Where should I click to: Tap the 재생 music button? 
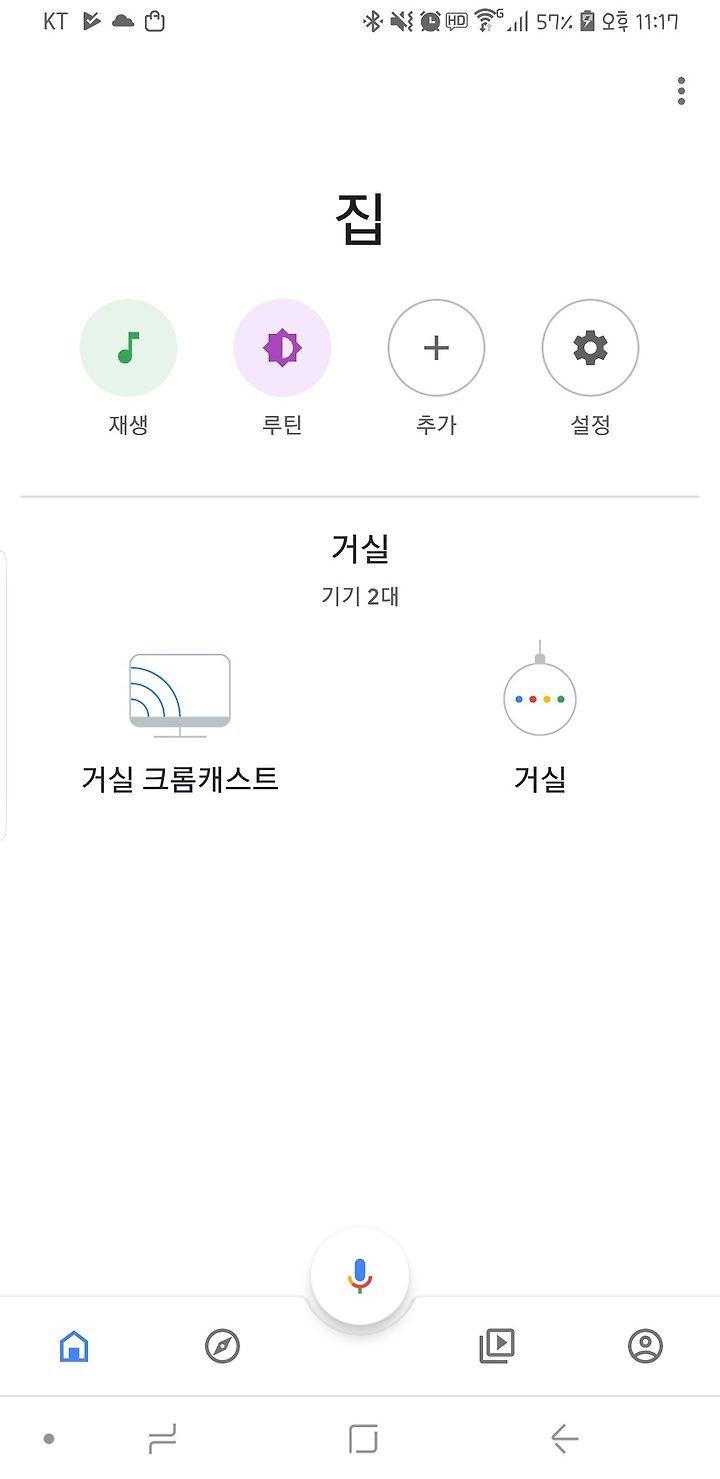128,348
